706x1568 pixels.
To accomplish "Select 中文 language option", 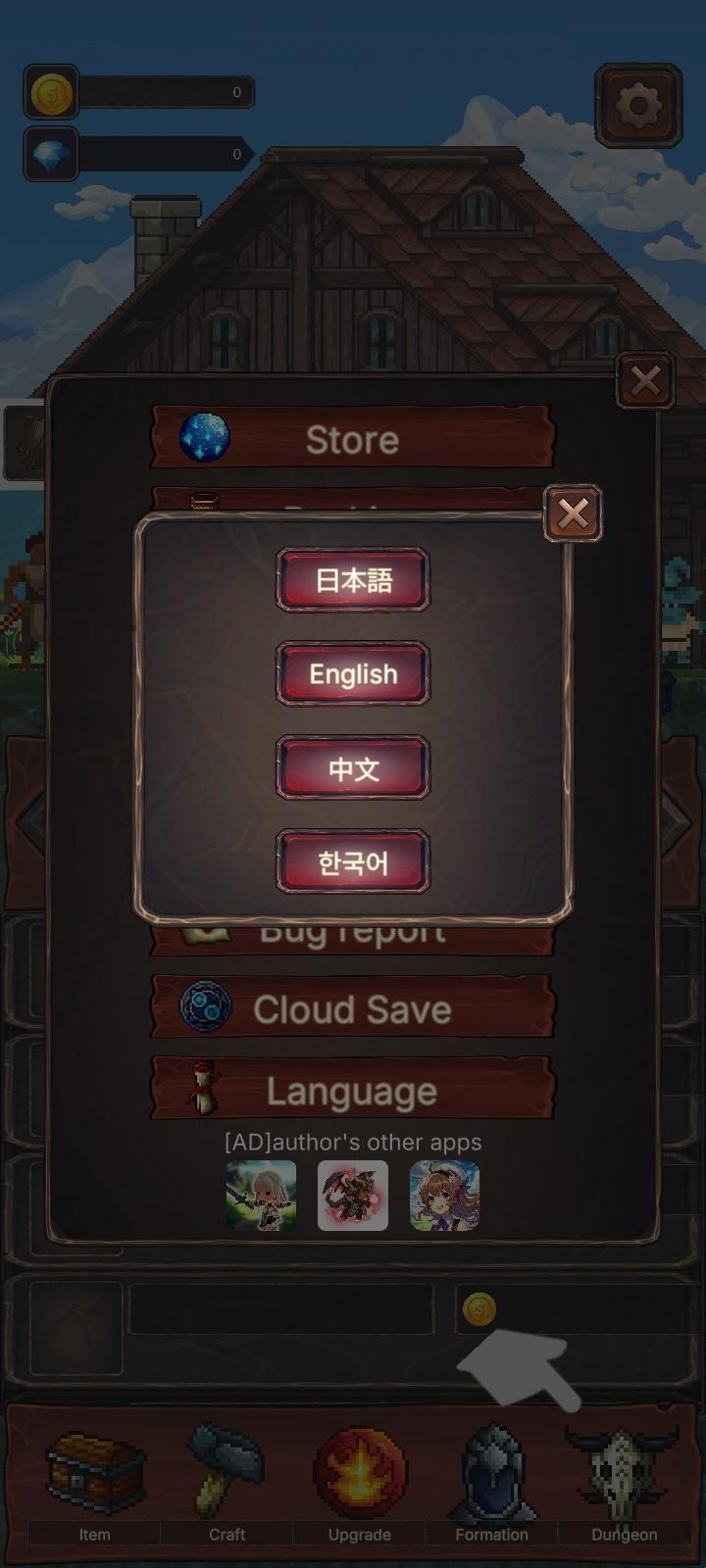I will [353, 768].
